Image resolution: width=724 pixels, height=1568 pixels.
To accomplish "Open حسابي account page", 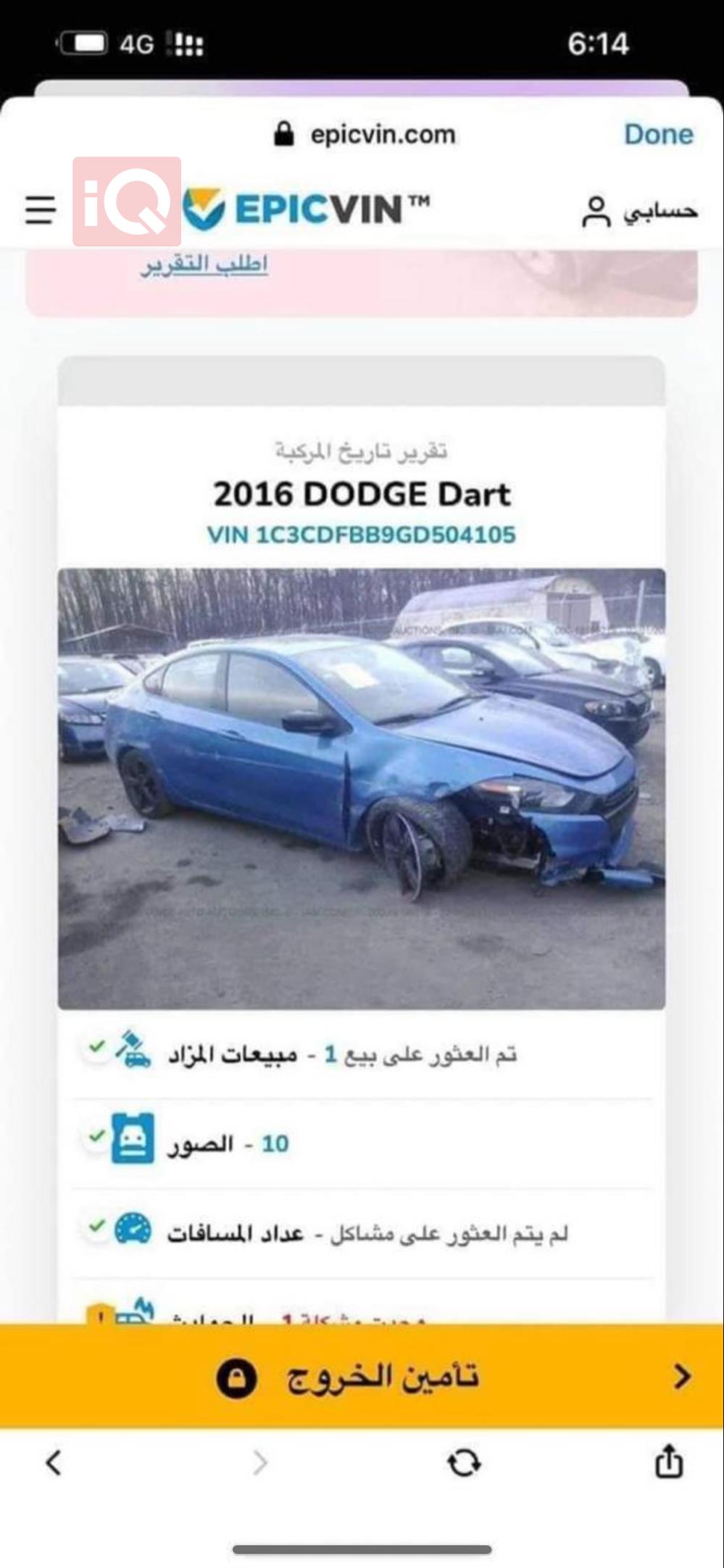I will click(x=639, y=211).
